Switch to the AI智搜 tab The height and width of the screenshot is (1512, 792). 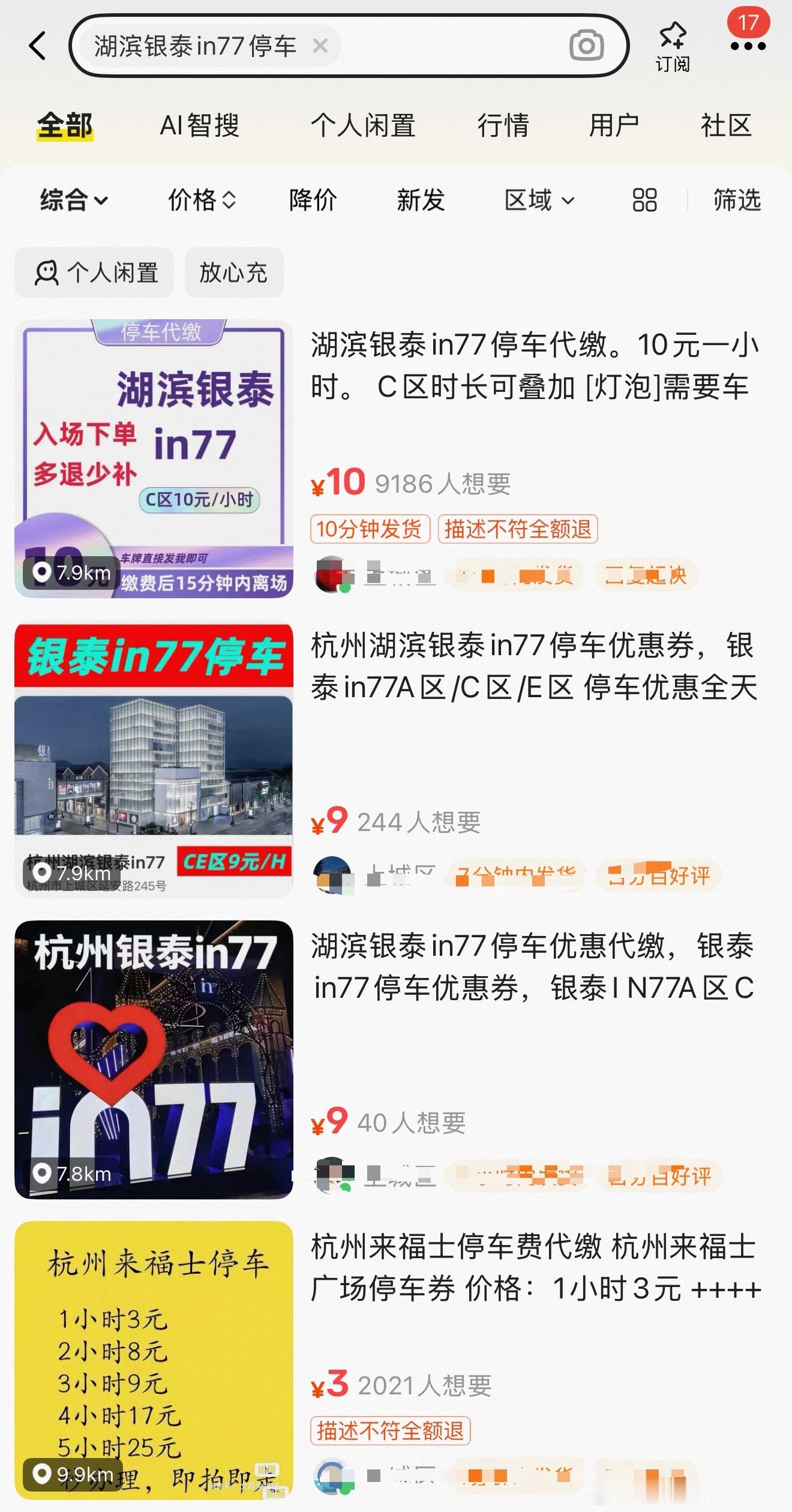point(200,126)
